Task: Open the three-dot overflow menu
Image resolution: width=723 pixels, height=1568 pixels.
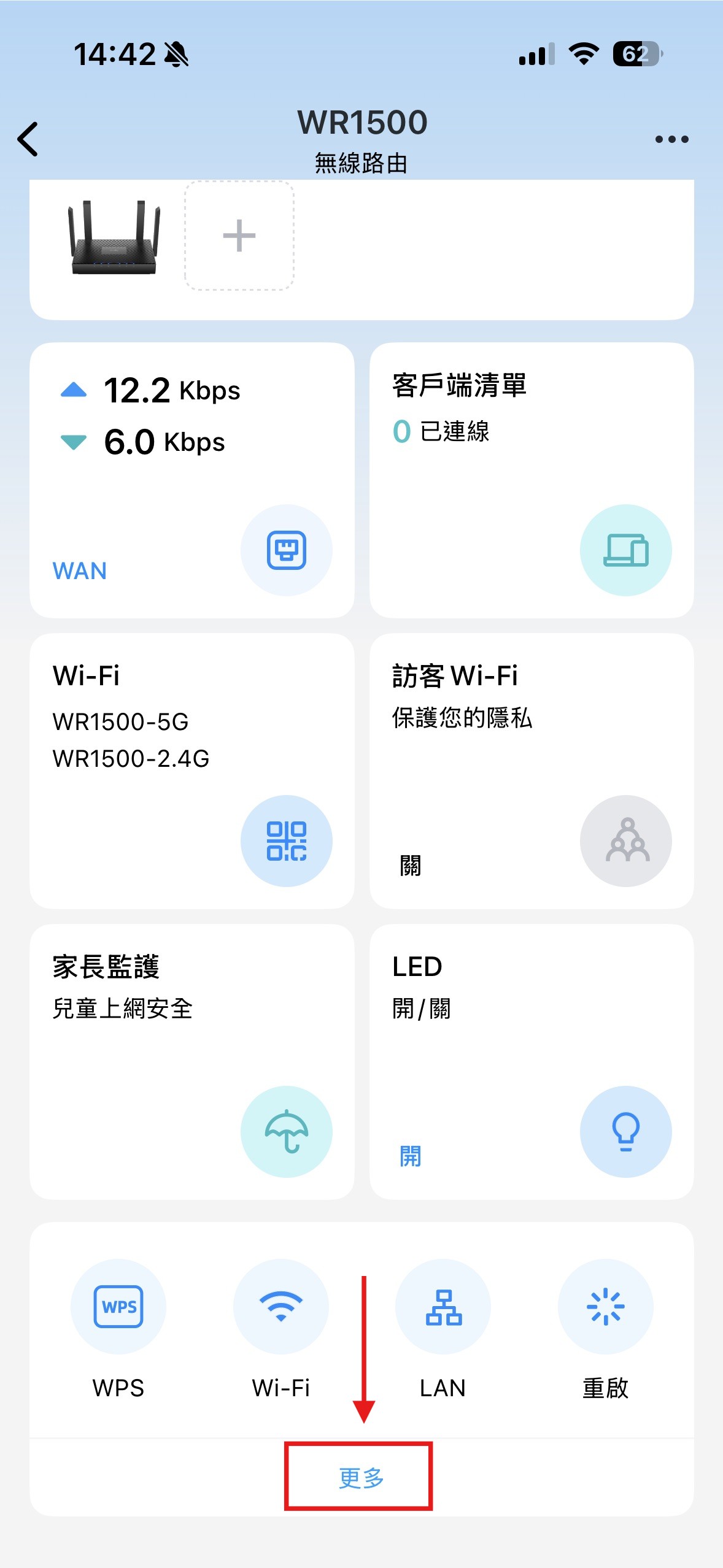Action: 671,140
